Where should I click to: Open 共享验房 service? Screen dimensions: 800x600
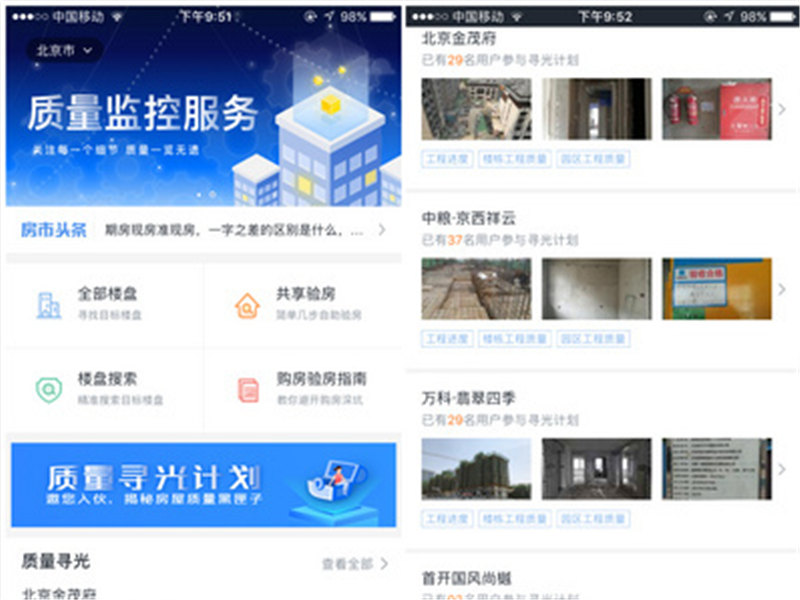point(302,301)
